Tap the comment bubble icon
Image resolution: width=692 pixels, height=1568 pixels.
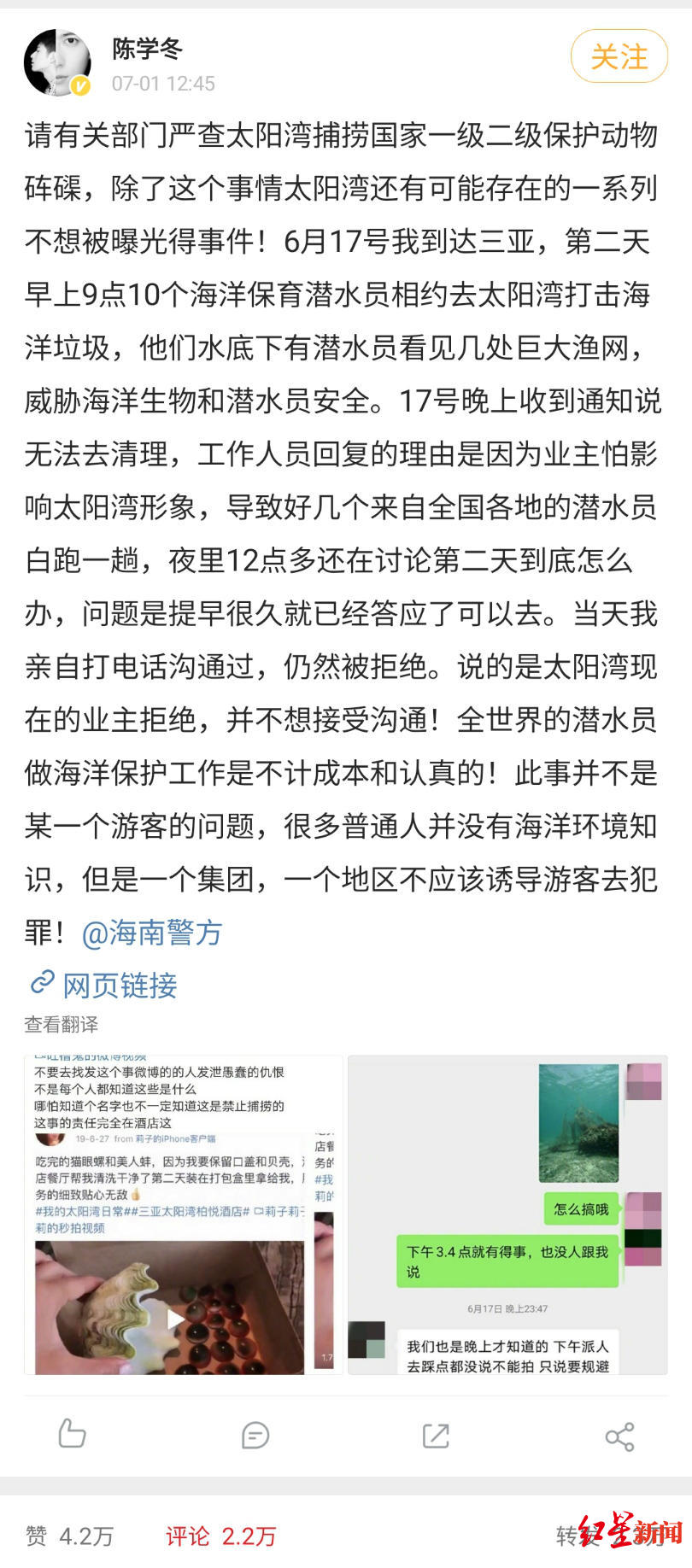(255, 1435)
